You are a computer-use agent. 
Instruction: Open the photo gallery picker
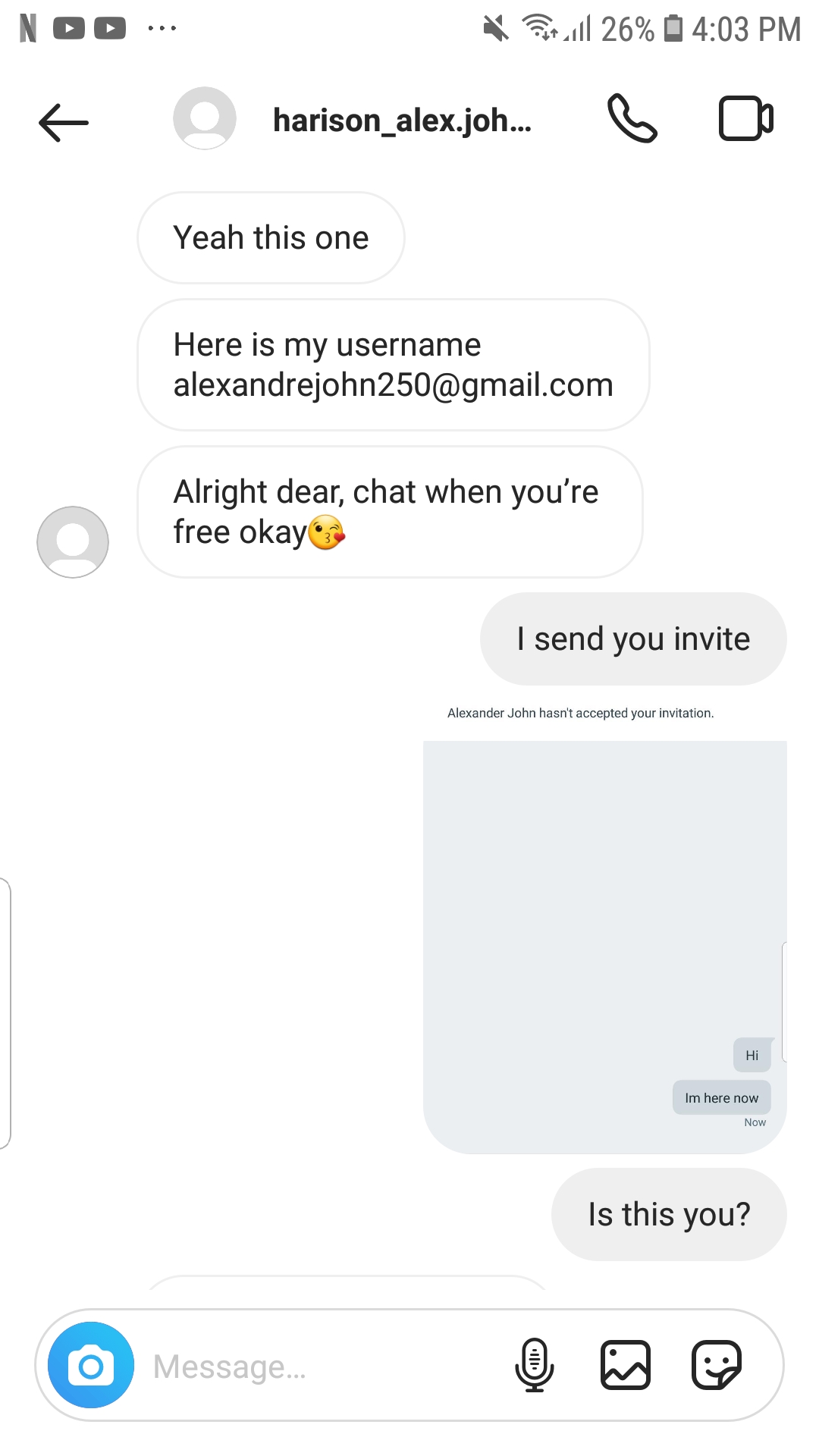(626, 1365)
